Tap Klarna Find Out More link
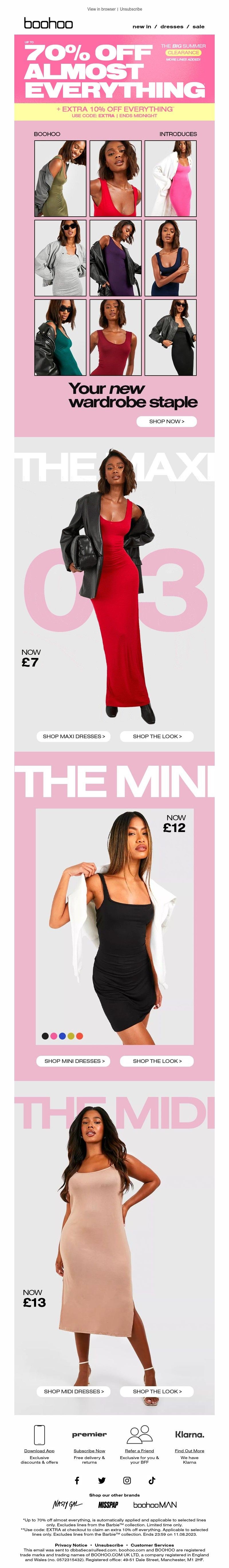 coord(189,1451)
